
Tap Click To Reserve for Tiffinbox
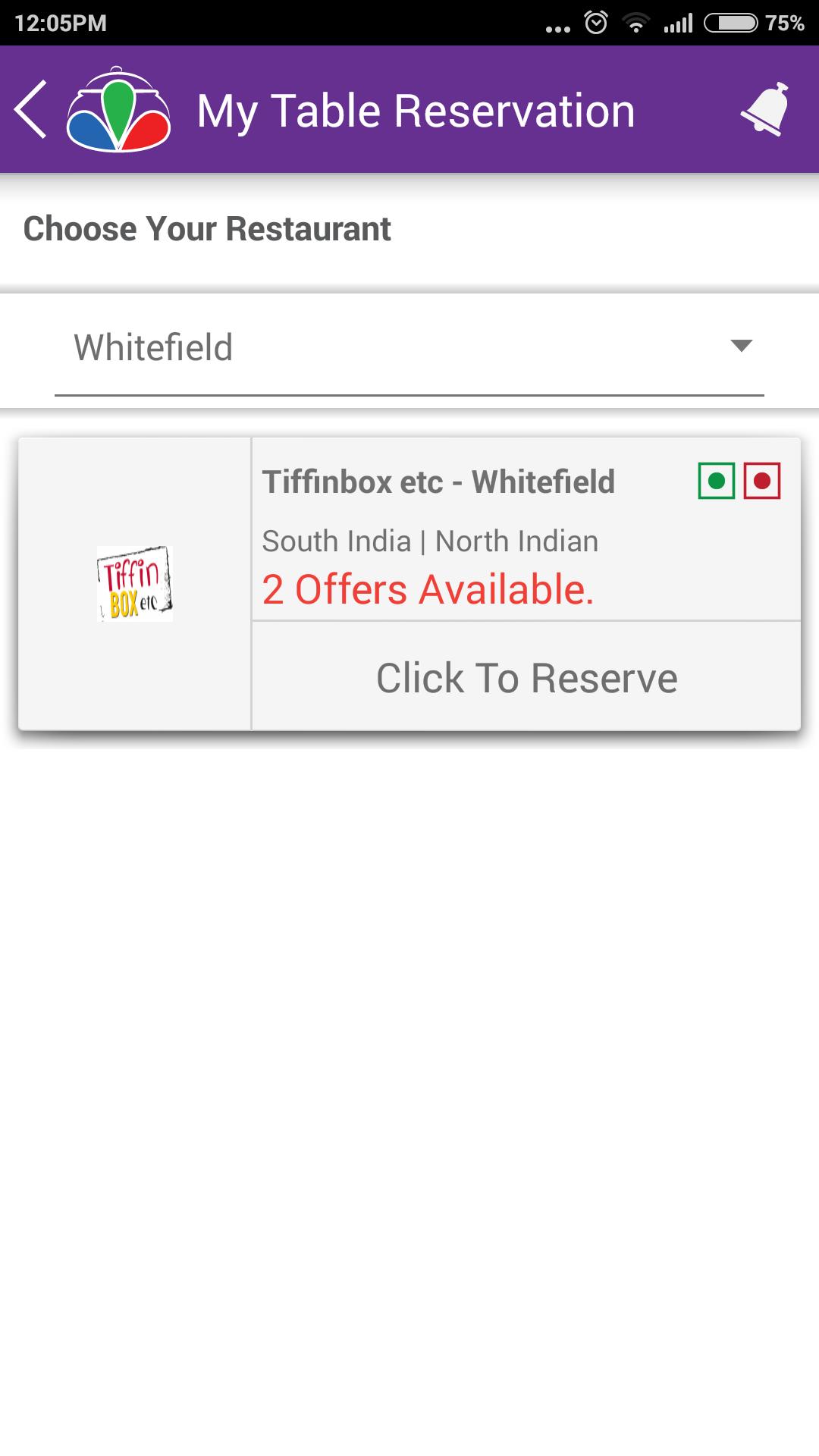(526, 677)
